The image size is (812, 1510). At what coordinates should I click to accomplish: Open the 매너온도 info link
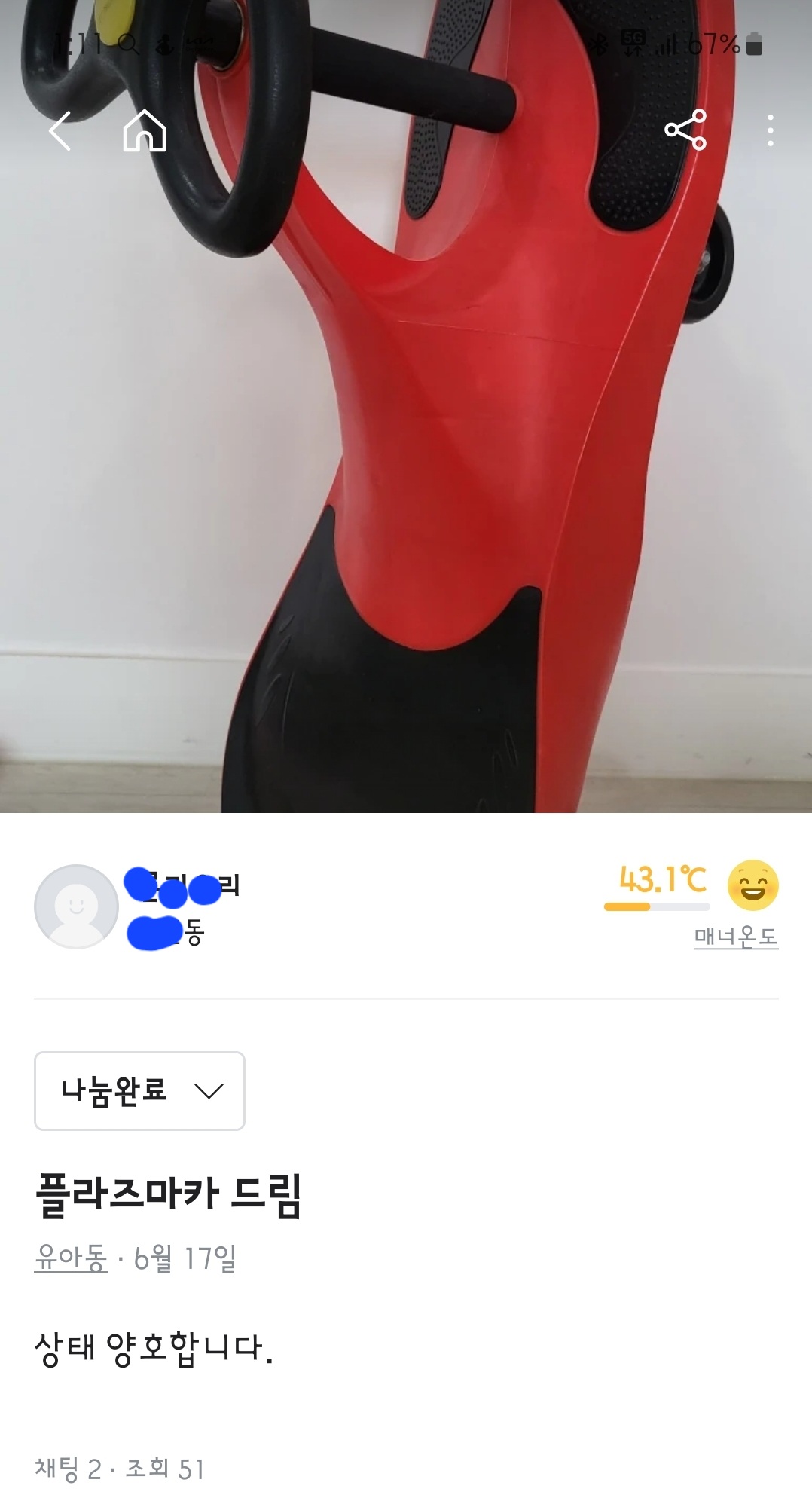point(736,937)
